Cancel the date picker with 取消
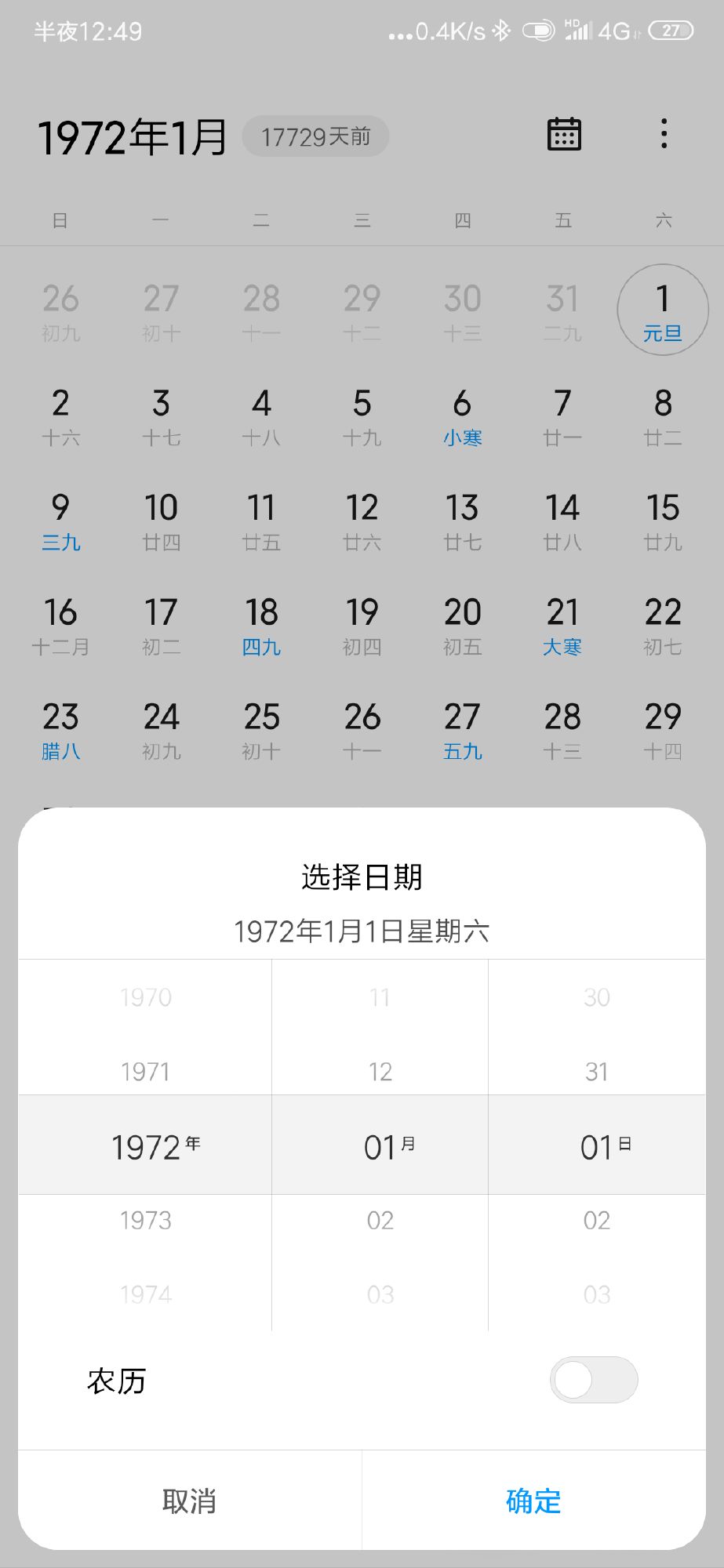 pos(189,1501)
